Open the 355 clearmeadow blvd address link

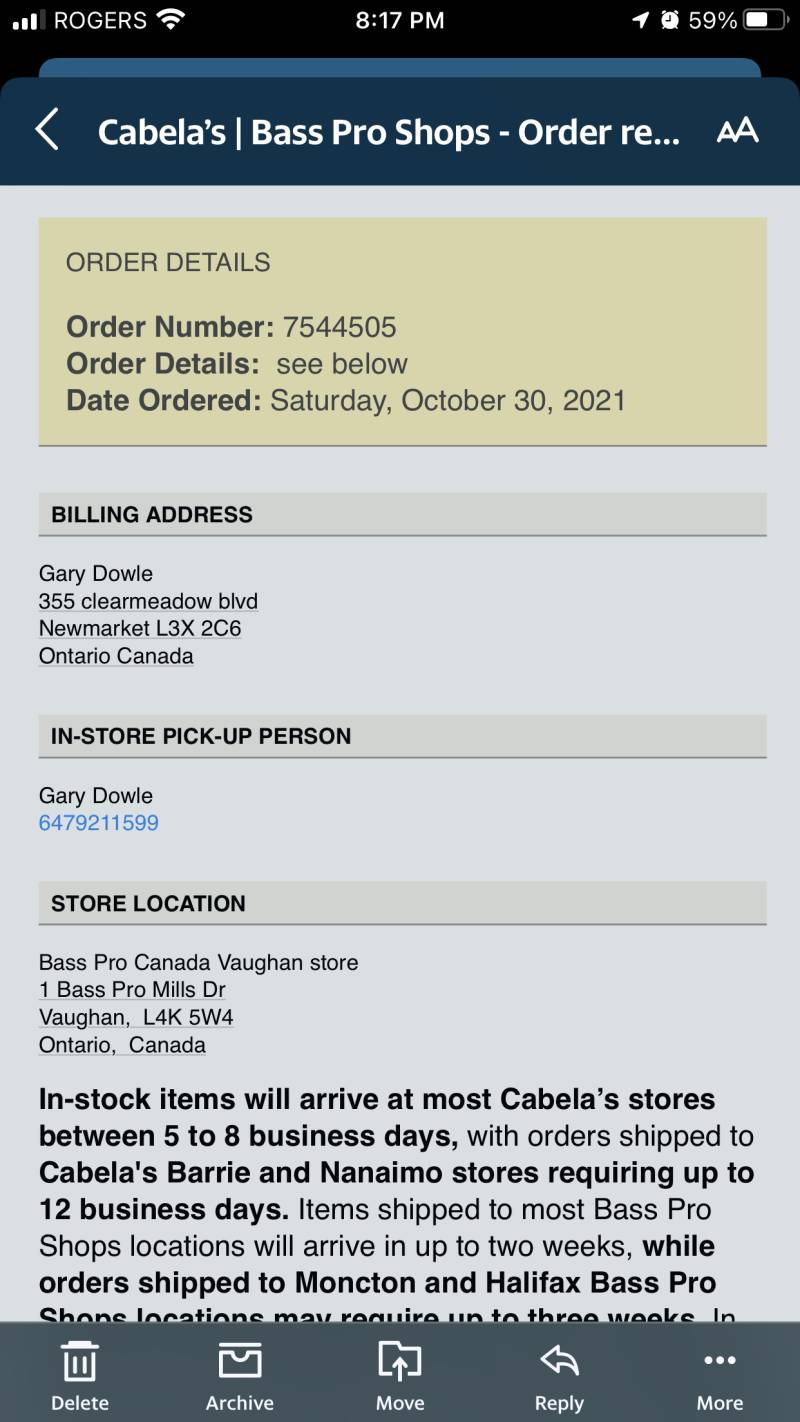pos(148,601)
